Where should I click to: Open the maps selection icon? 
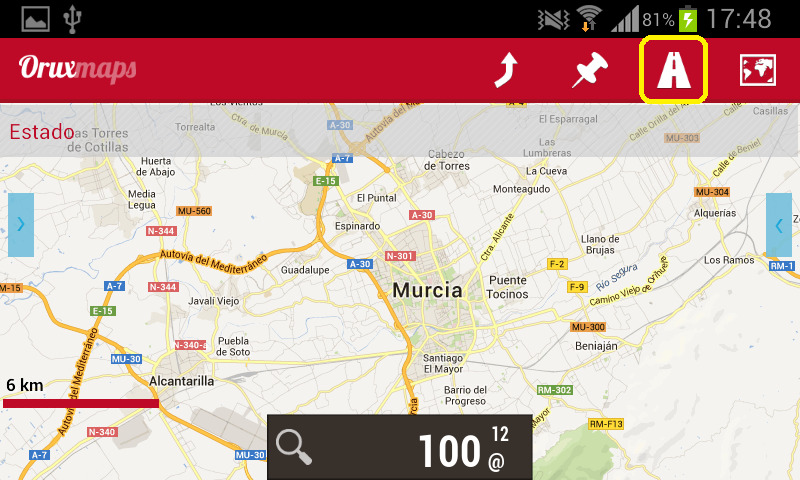[758, 70]
